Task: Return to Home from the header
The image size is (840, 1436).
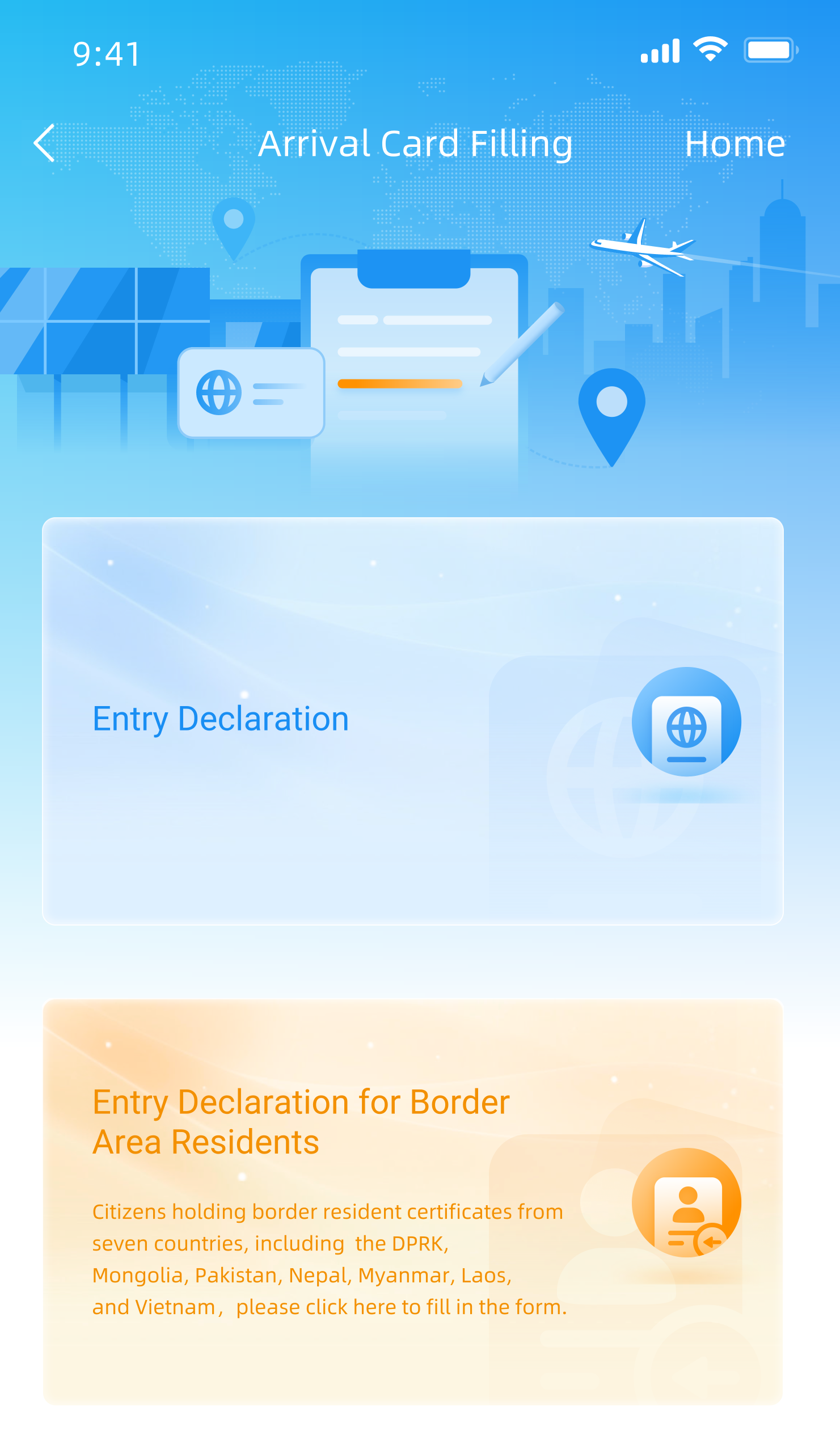Action: pyautogui.click(x=734, y=143)
